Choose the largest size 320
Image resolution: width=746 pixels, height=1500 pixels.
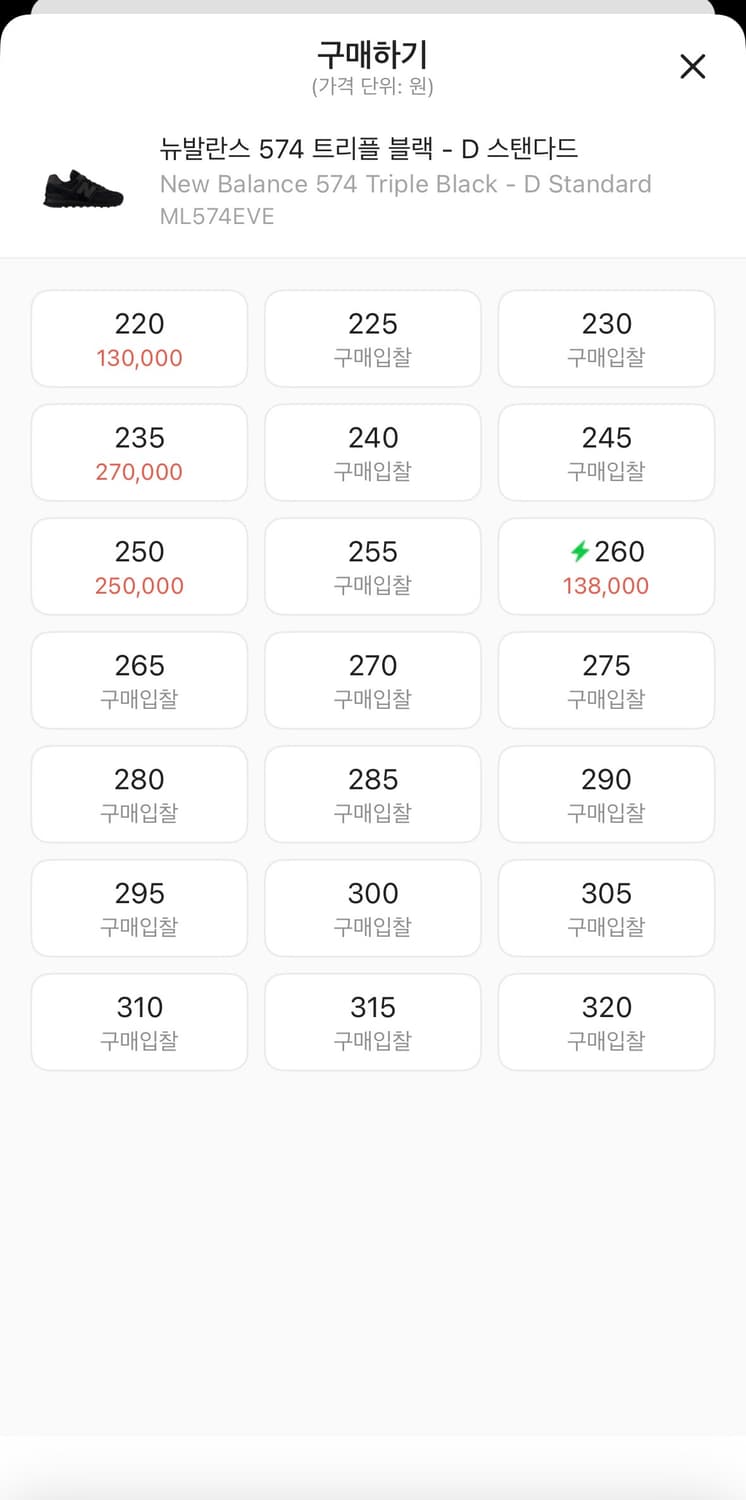coord(606,1022)
